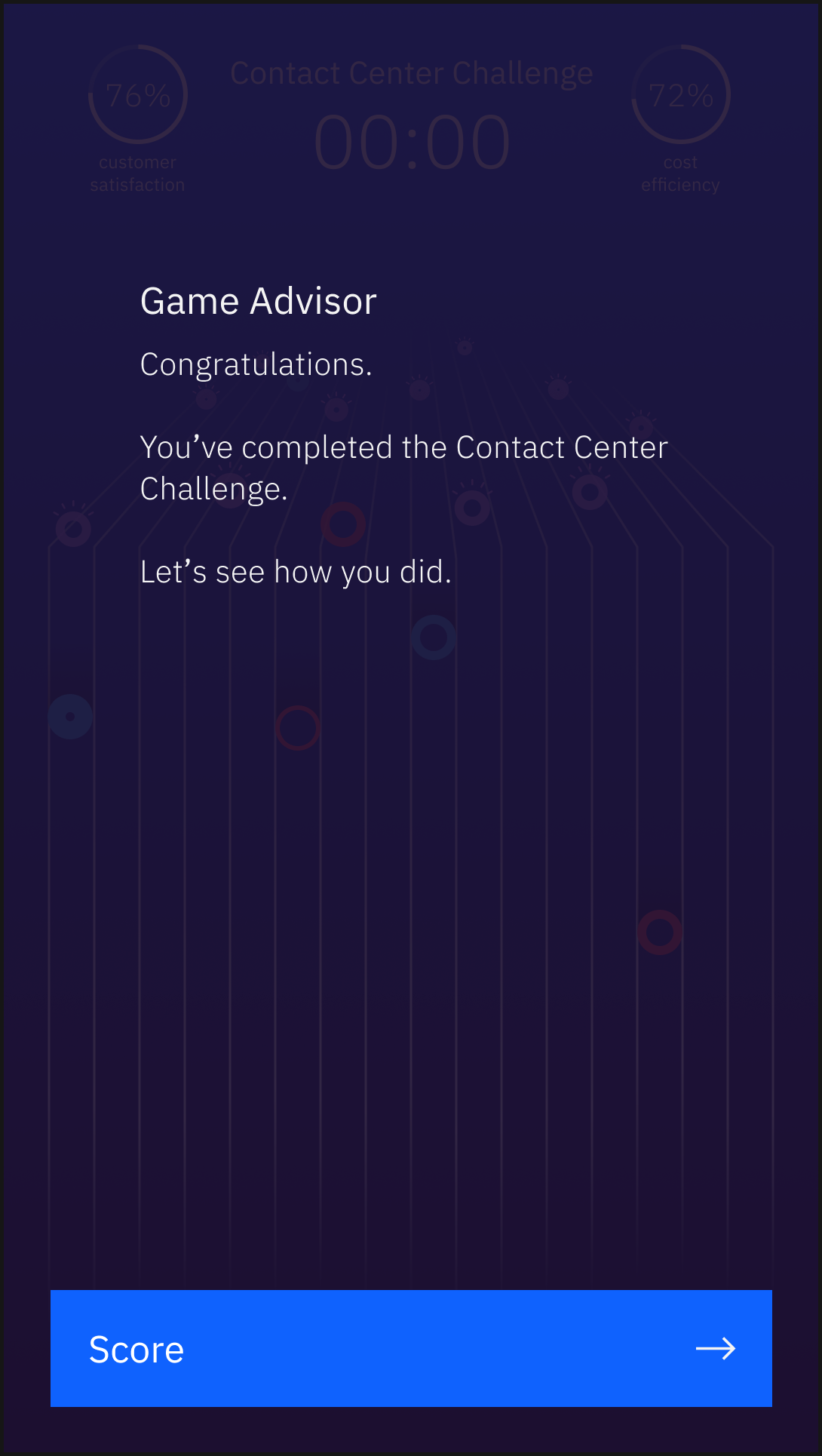Toggle the 72% cost efficiency indicator
This screenshot has width=822, height=1456.
coord(681,93)
